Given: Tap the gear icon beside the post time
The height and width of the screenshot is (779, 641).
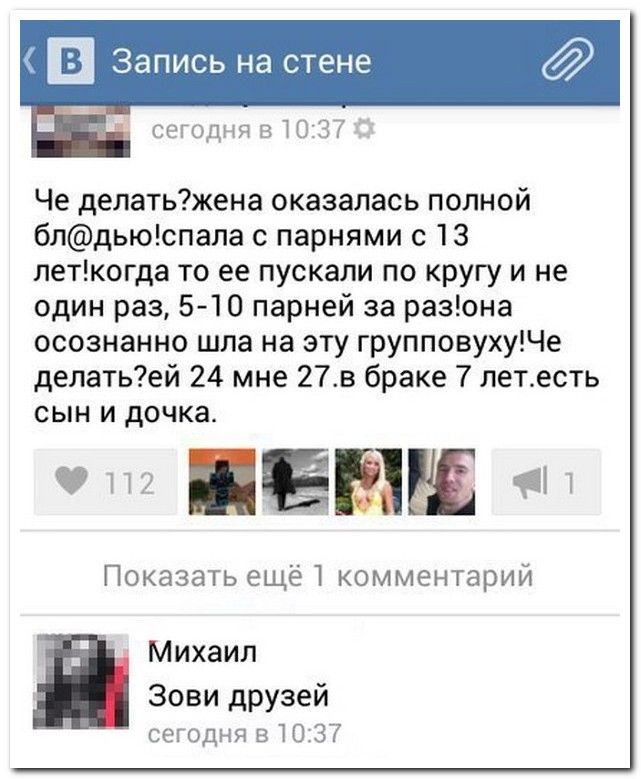Looking at the screenshot, I should (x=365, y=129).
